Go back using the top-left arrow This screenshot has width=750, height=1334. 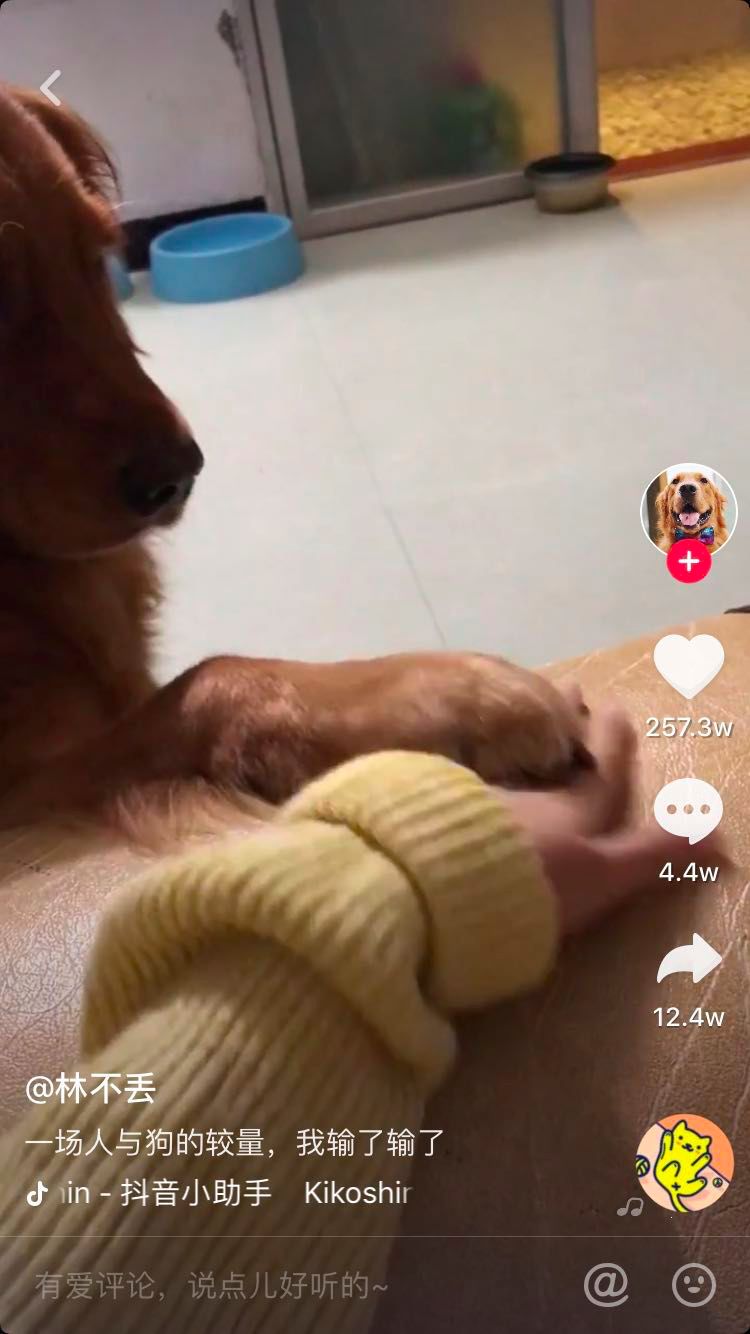click(50, 88)
